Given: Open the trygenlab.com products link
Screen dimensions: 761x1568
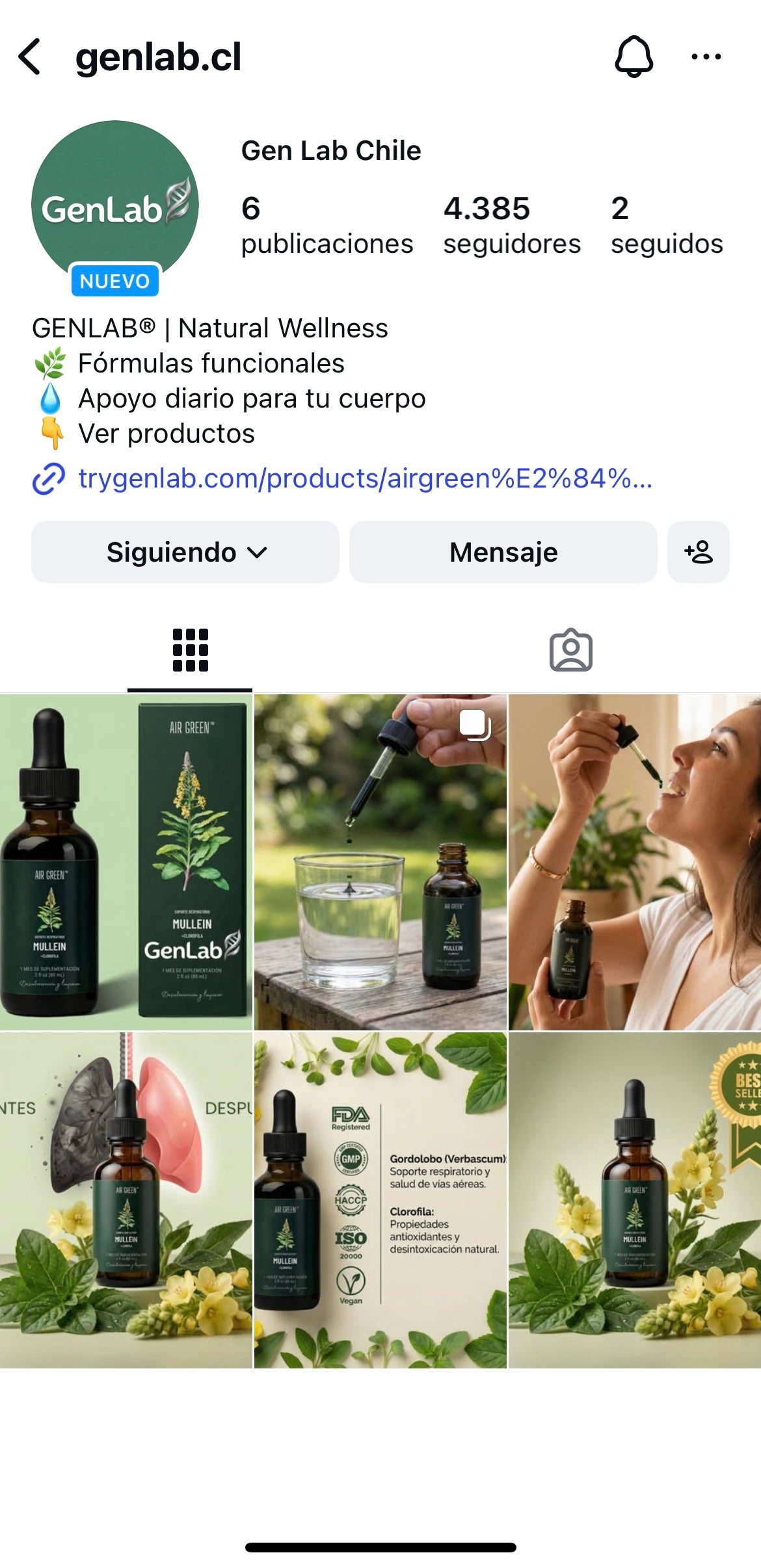Looking at the screenshot, I should [x=364, y=478].
